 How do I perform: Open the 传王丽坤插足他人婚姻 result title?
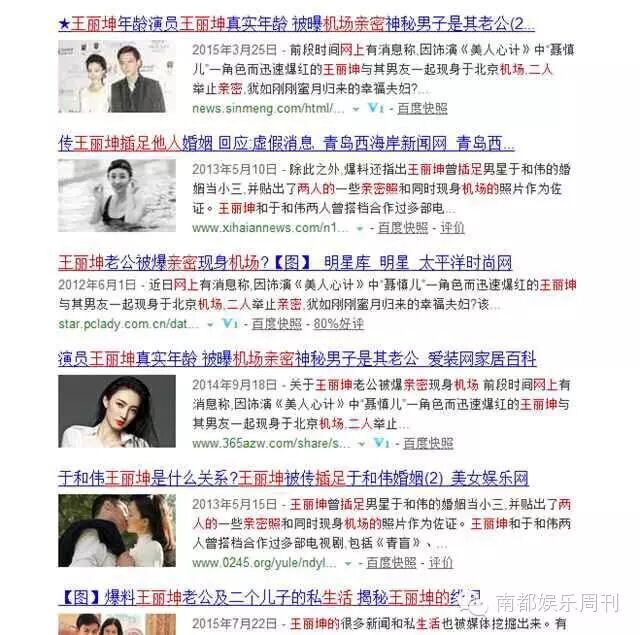pos(286,144)
